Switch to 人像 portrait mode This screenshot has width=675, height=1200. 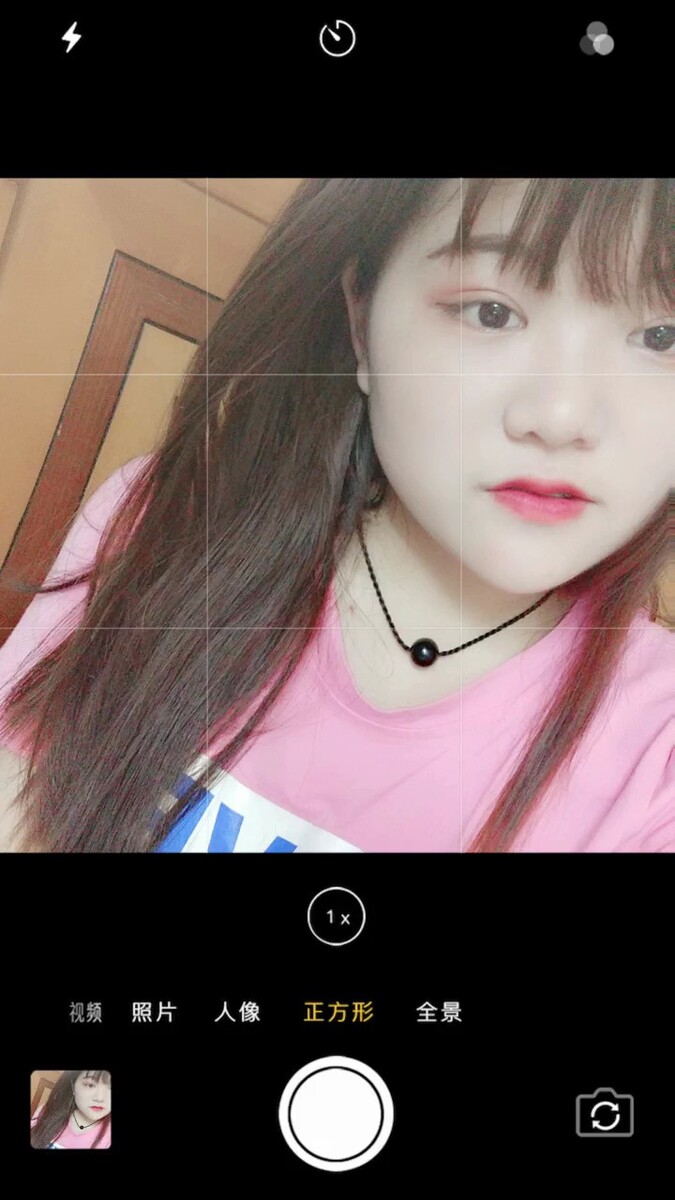click(x=237, y=1012)
